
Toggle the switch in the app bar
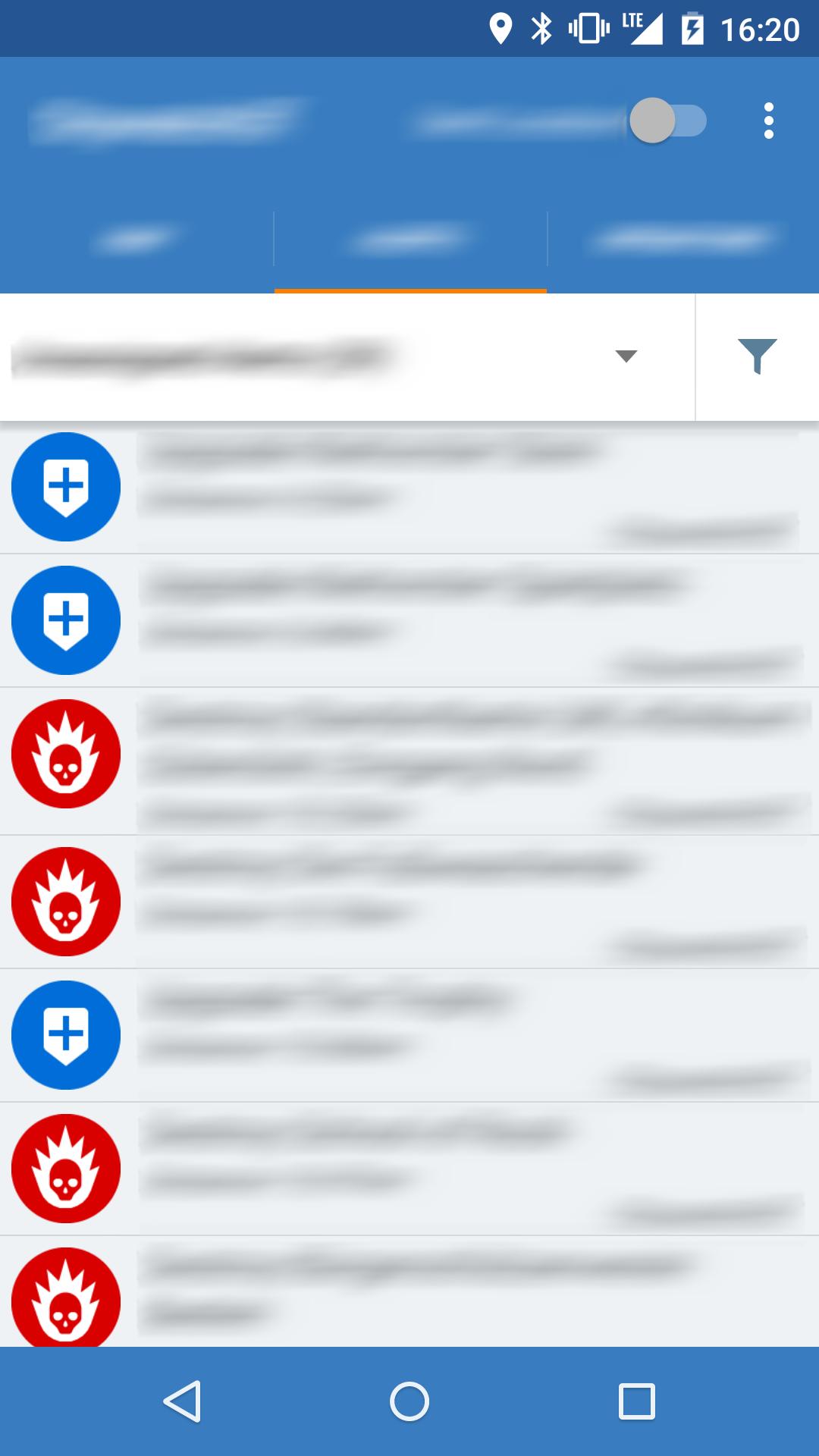667,121
